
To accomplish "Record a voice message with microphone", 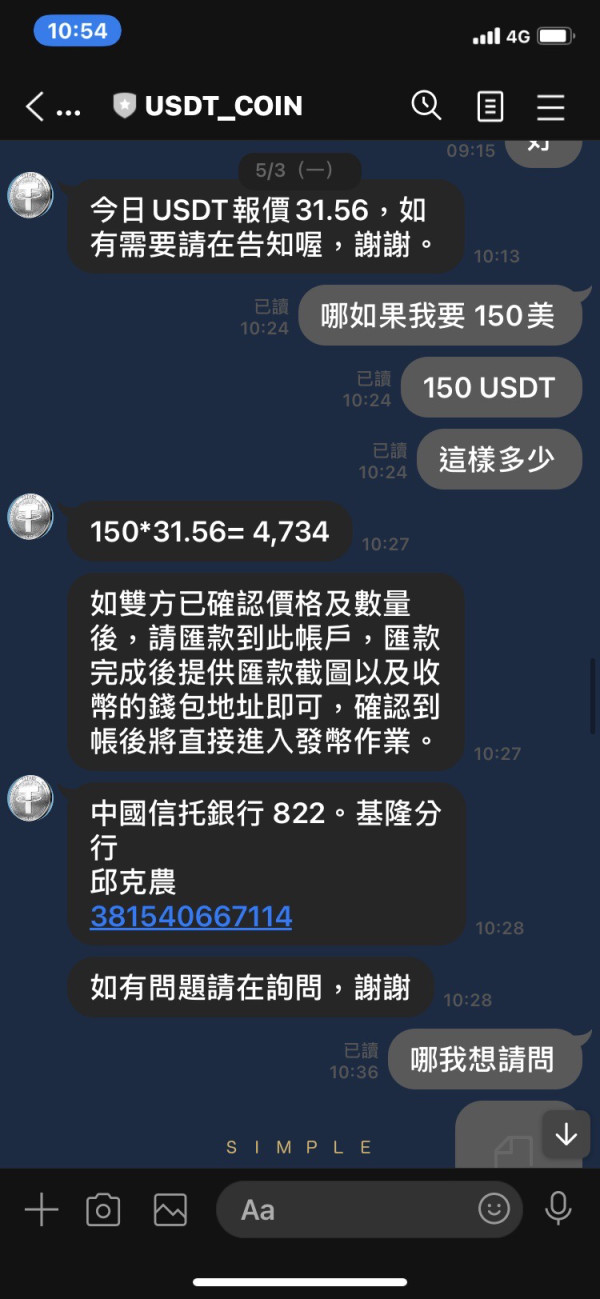I will coord(558,1210).
